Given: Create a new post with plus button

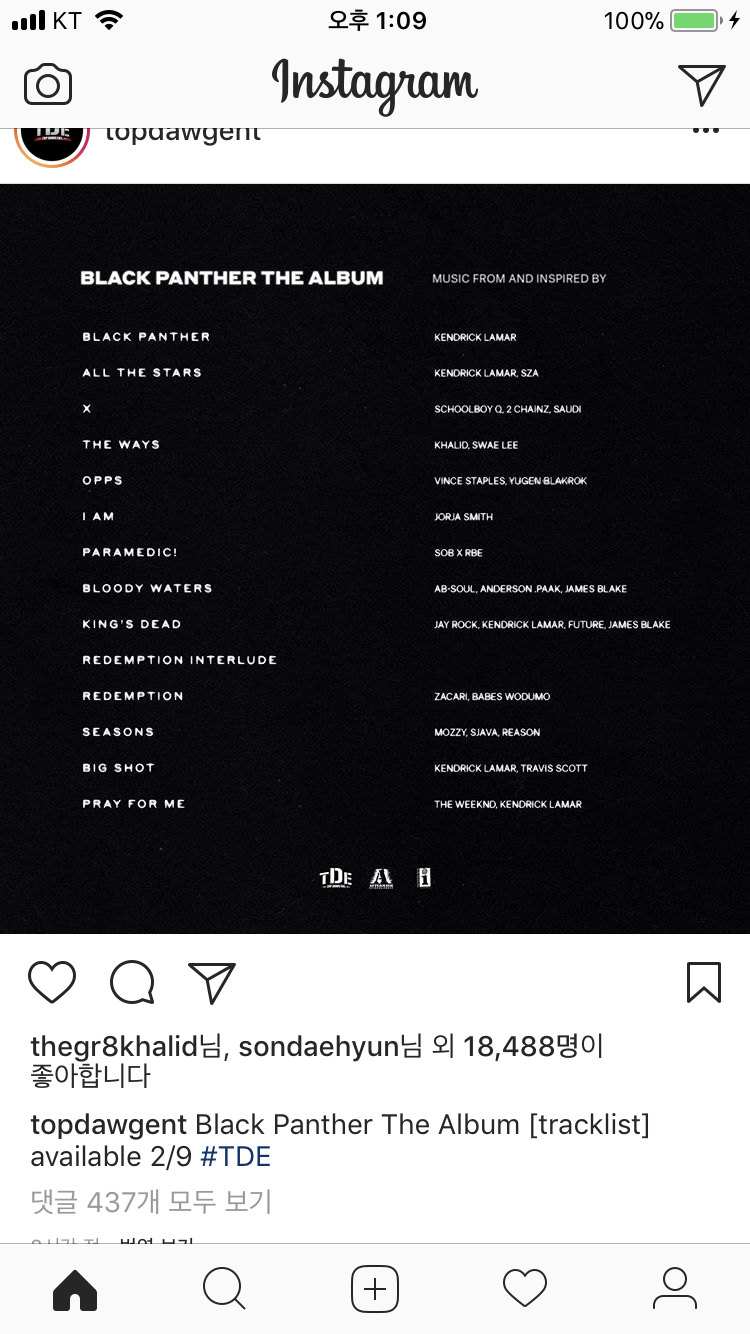Looking at the screenshot, I should pyautogui.click(x=375, y=1288).
